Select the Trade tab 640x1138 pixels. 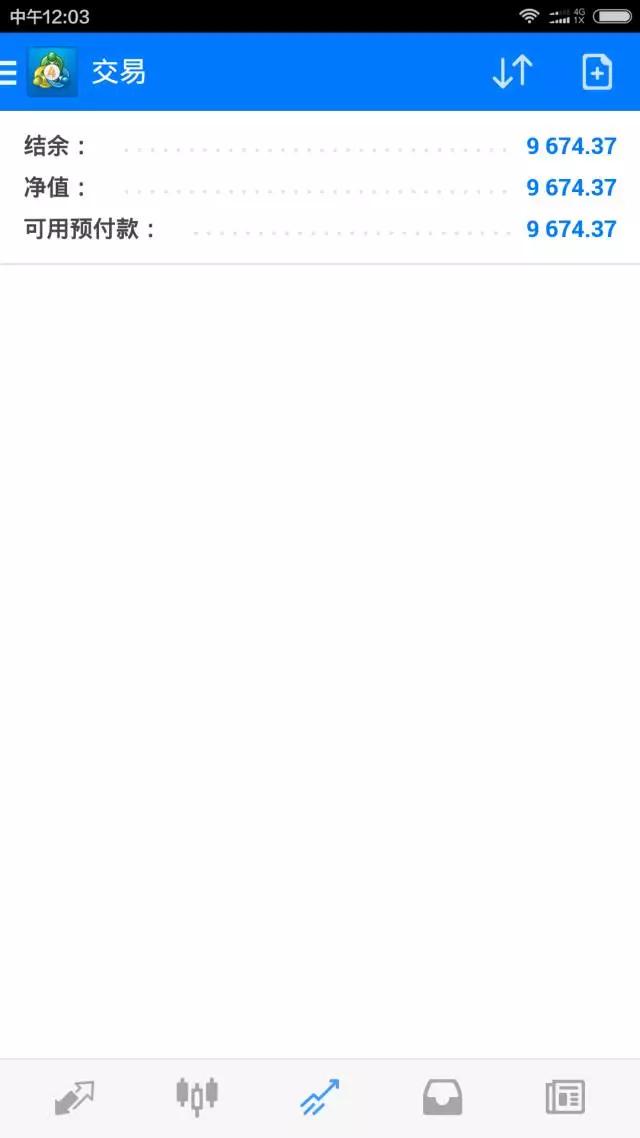tap(320, 1098)
